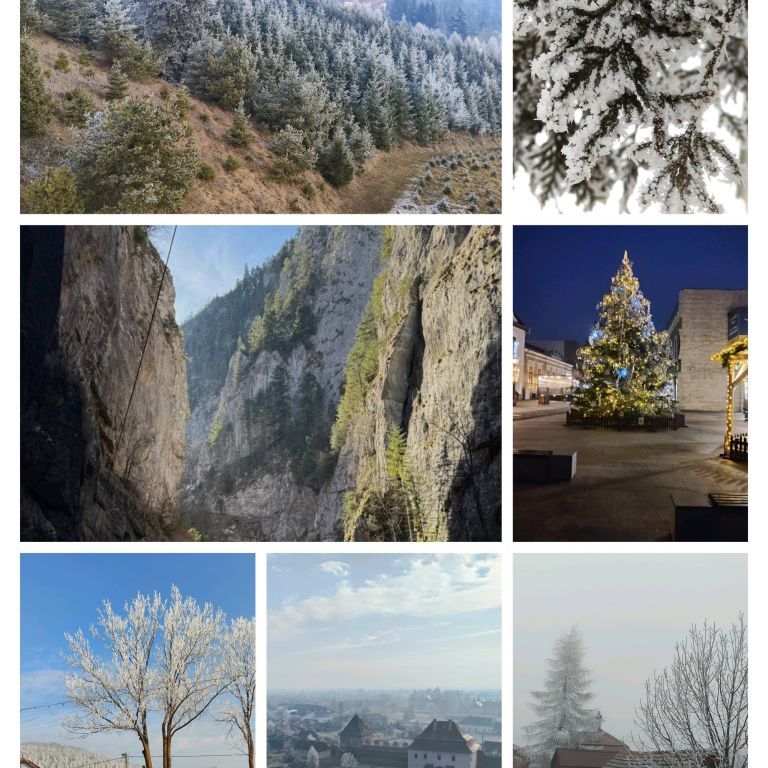Viewport: 768px width, 768px height.
Task: Open the rocky gorge cliffs photo
Action: (260, 383)
